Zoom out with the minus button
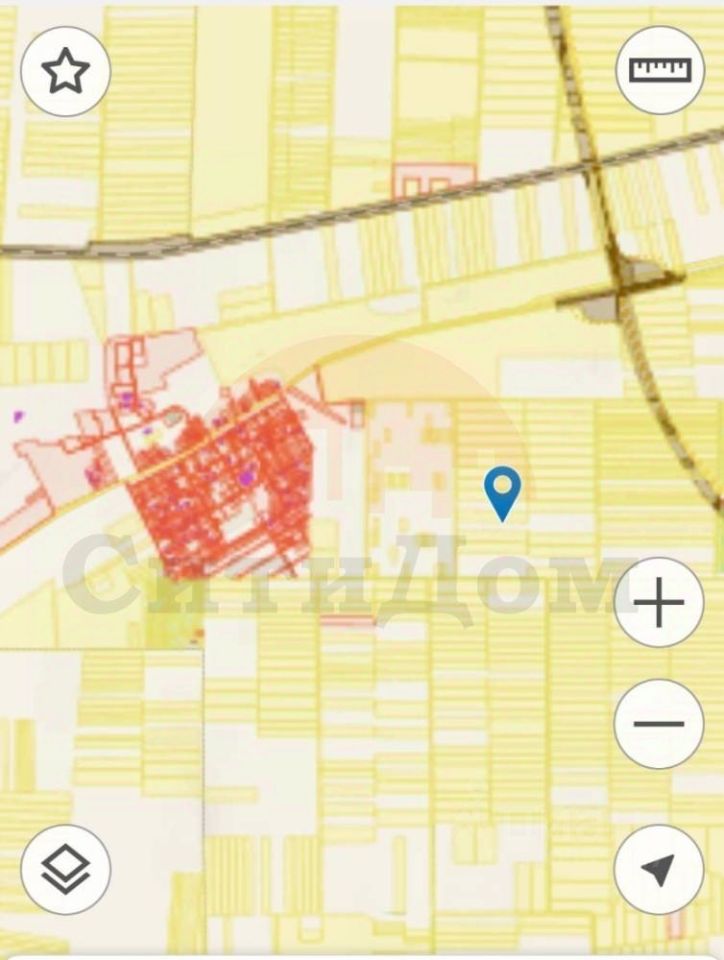 click(x=659, y=724)
